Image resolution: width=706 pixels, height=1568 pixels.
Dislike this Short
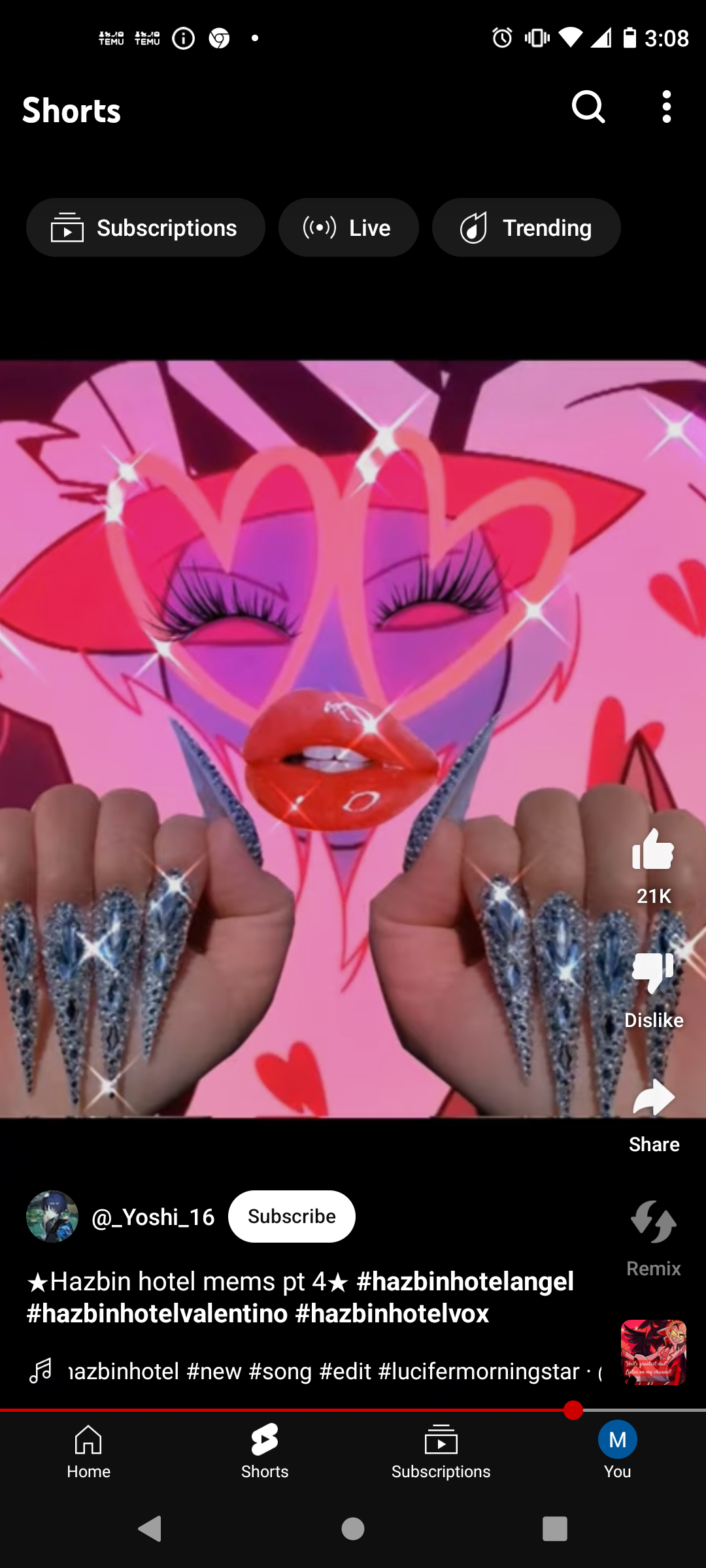pyautogui.click(x=653, y=973)
